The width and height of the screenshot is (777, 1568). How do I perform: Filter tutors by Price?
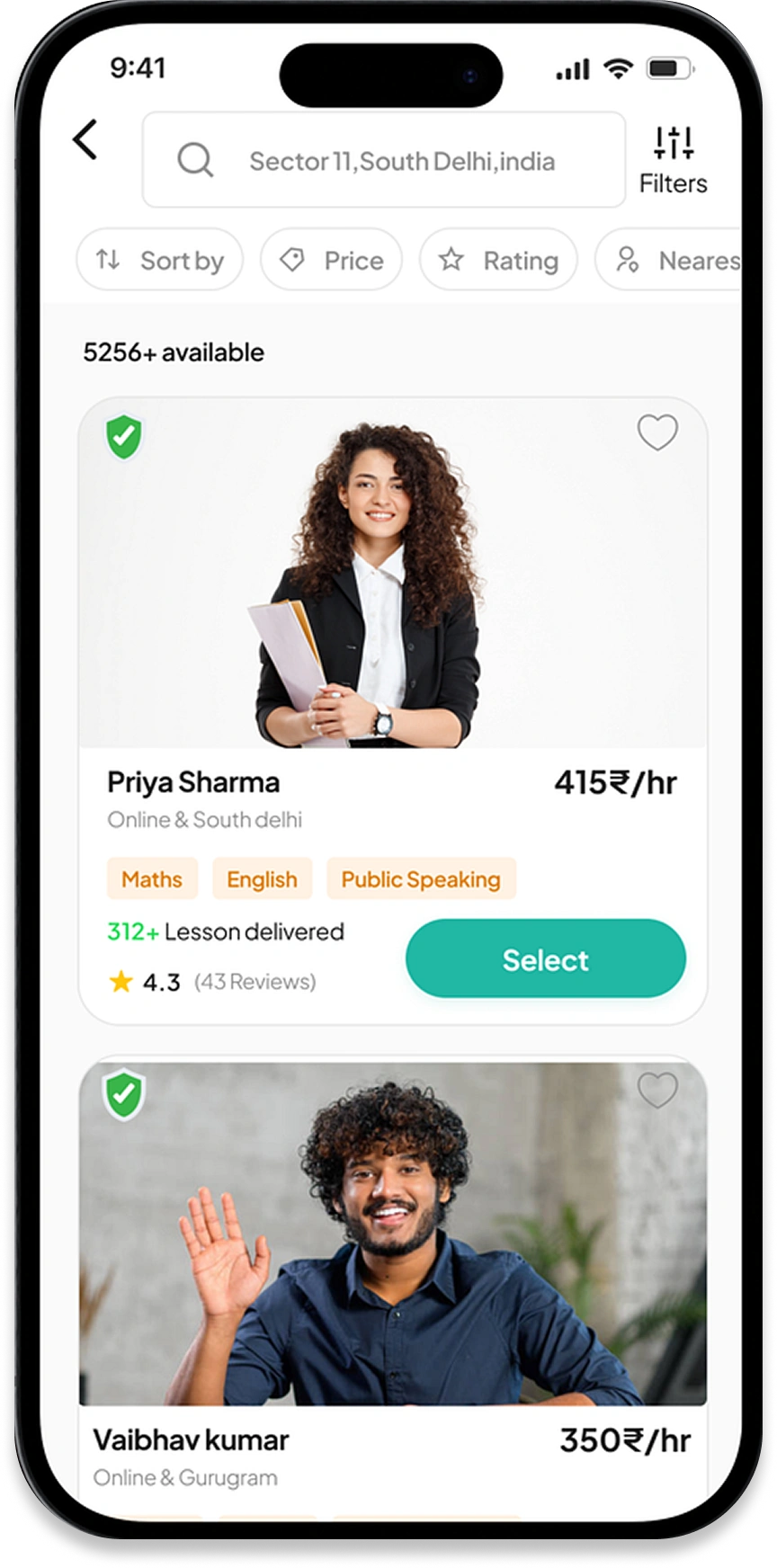coord(331,260)
